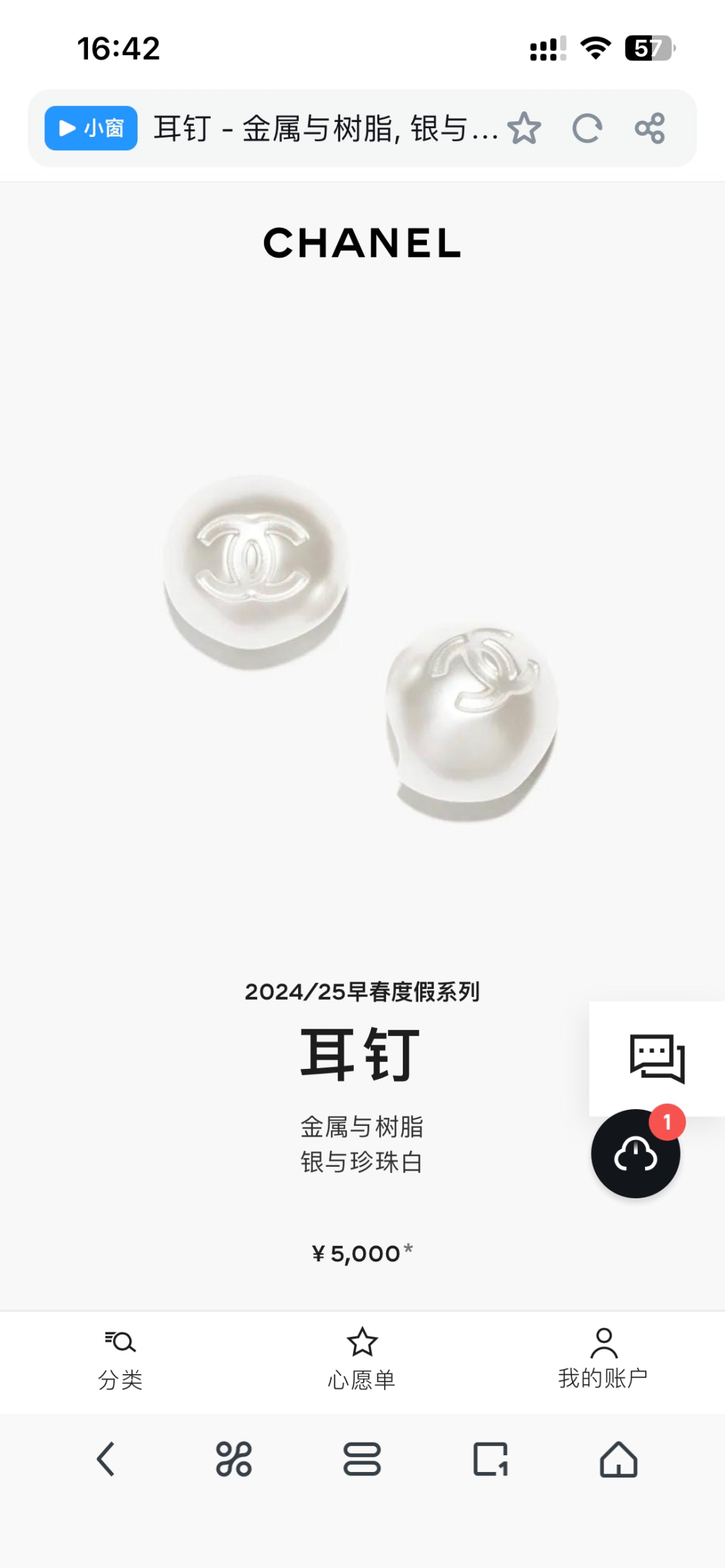The height and width of the screenshot is (1568, 725).
Task: Open the browser tools grid menu
Action: tap(234, 1459)
